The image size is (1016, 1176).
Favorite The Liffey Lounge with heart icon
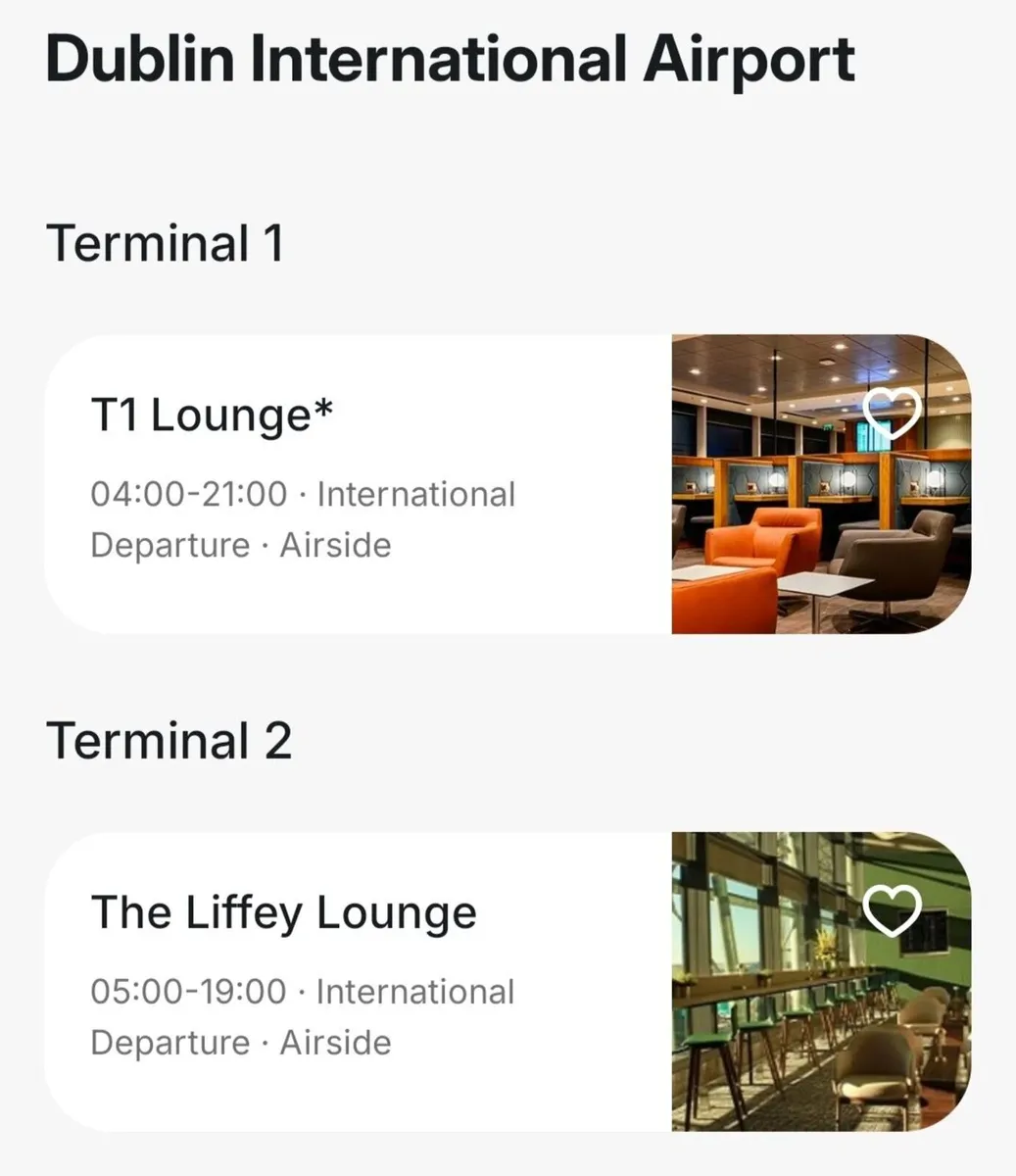[x=892, y=910]
